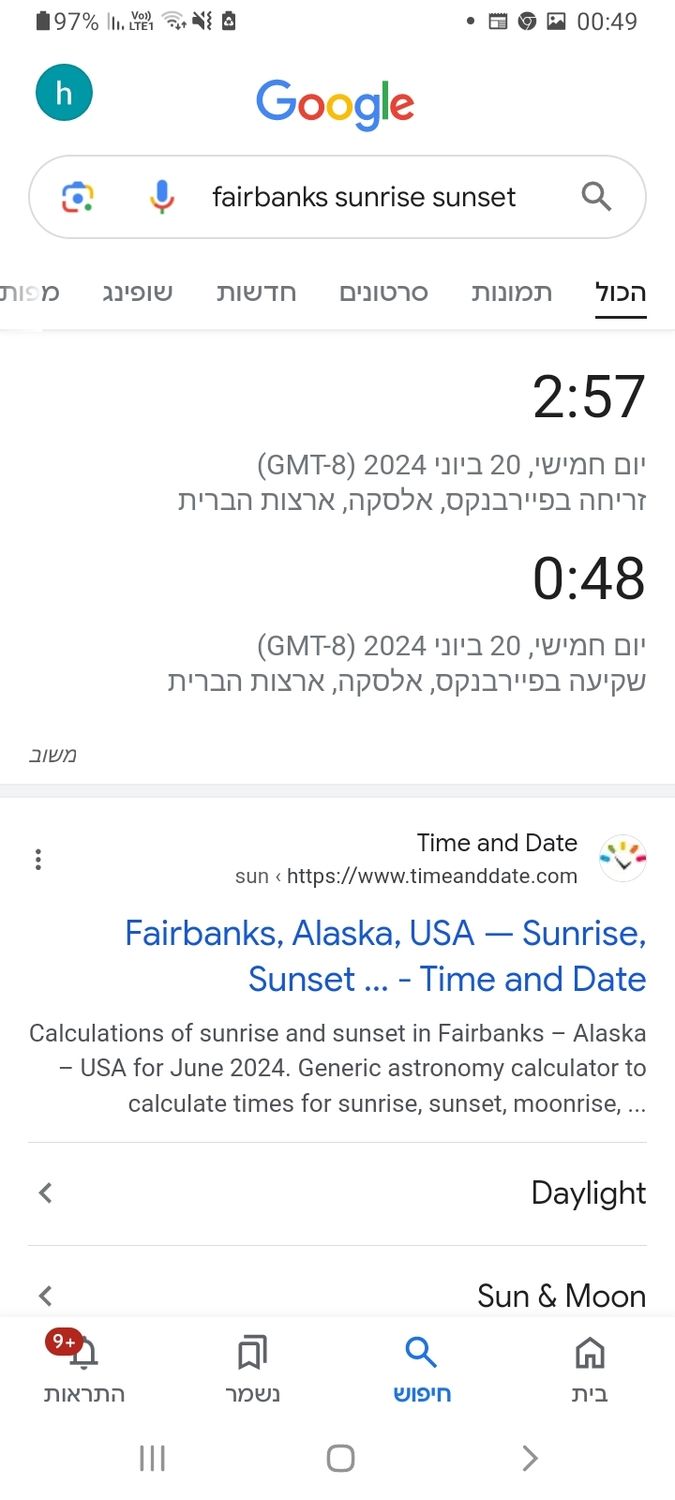
Task: Open the התראות notifications tab
Action: point(84,1368)
